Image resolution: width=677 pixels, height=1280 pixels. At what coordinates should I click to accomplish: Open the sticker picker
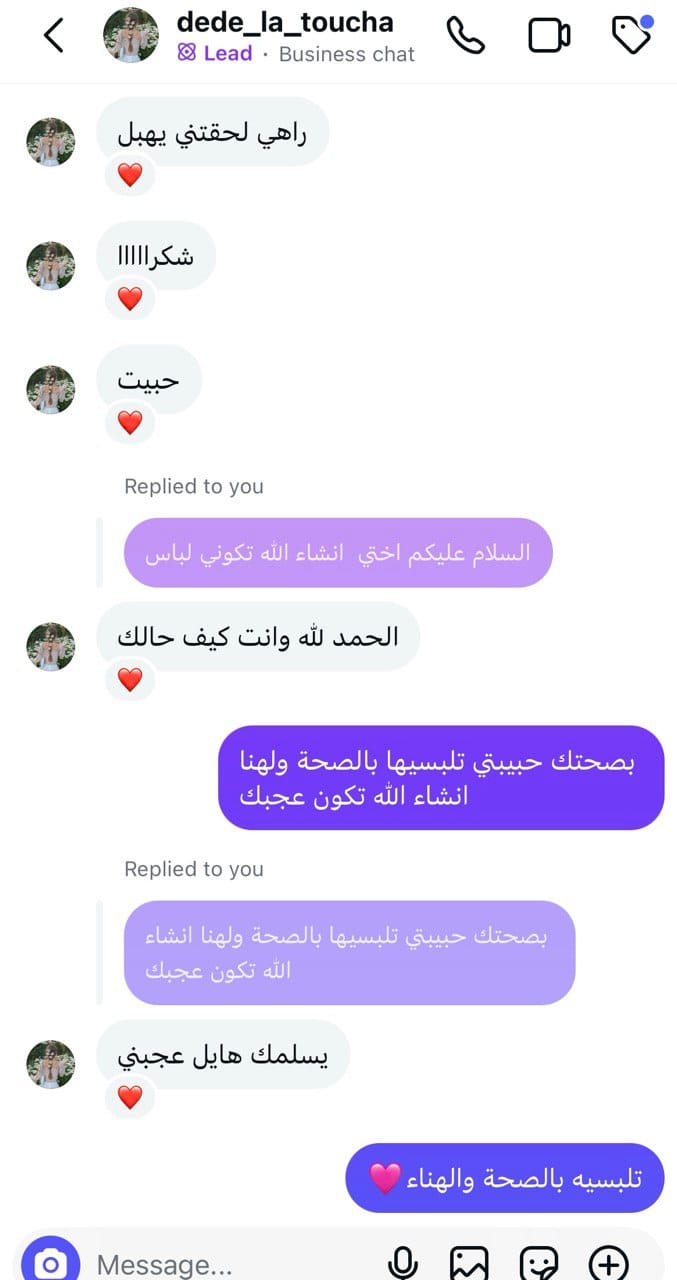pyautogui.click(x=538, y=1263)
